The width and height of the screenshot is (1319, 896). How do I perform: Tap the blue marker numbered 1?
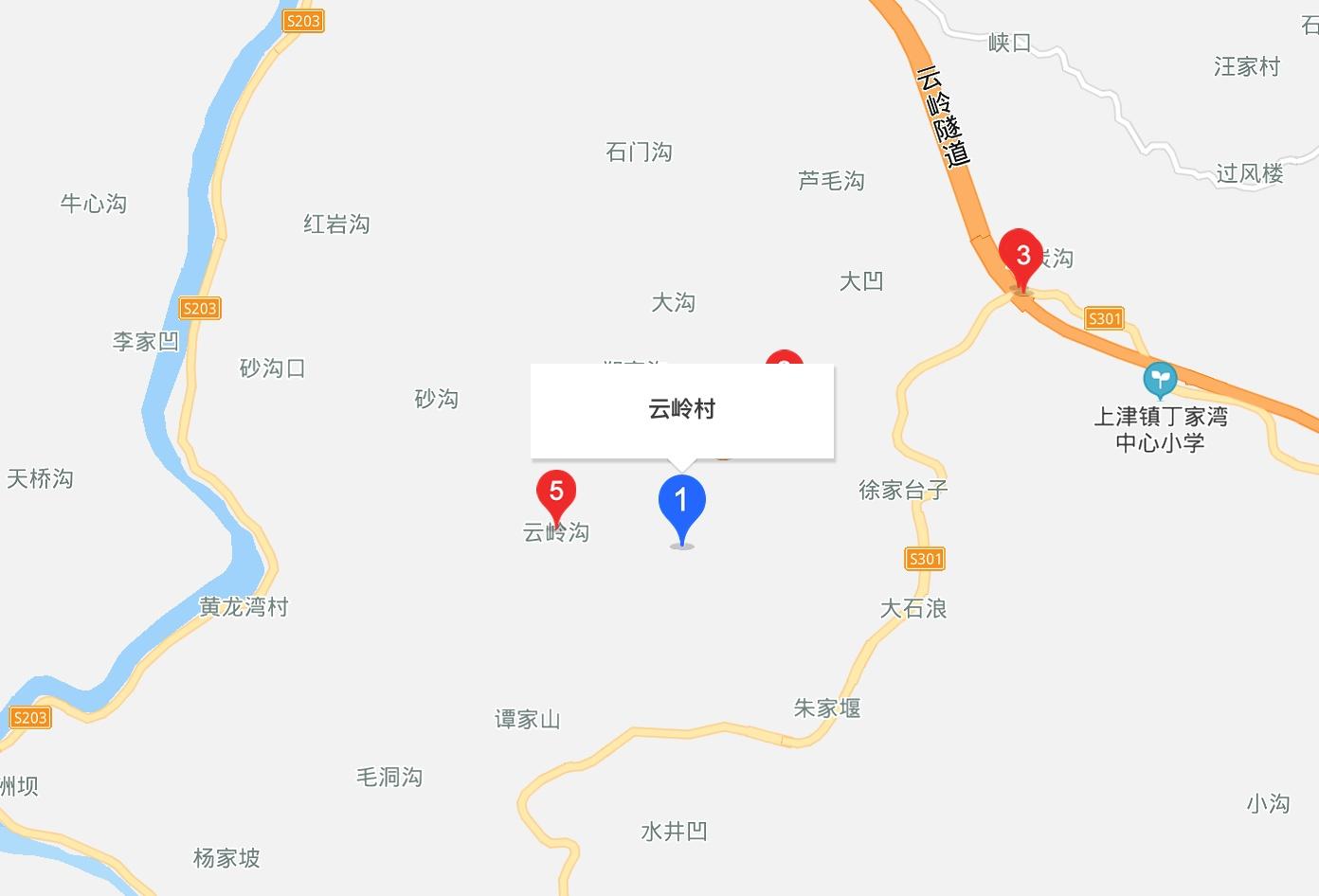(x=681, y=503)
